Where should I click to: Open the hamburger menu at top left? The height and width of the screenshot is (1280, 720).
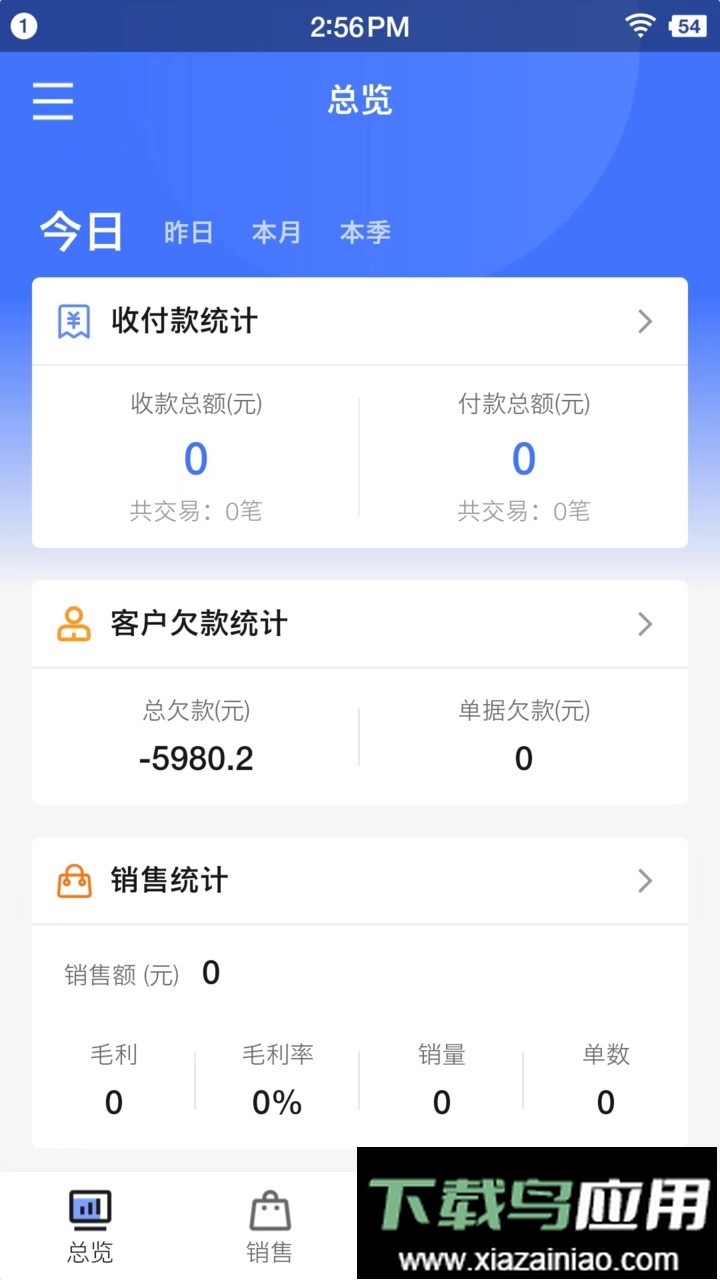point(52,101)
